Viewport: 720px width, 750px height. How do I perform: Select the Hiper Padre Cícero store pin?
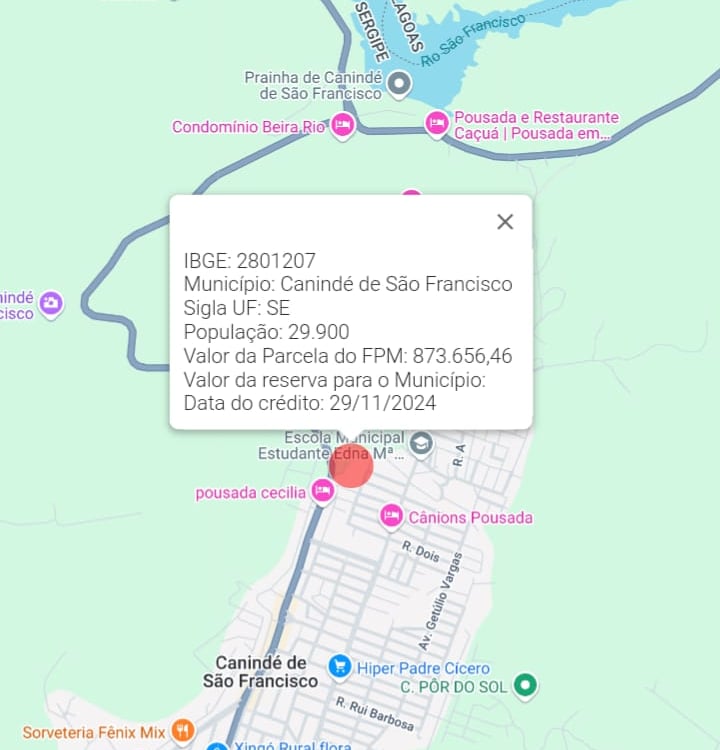point(340,666)
